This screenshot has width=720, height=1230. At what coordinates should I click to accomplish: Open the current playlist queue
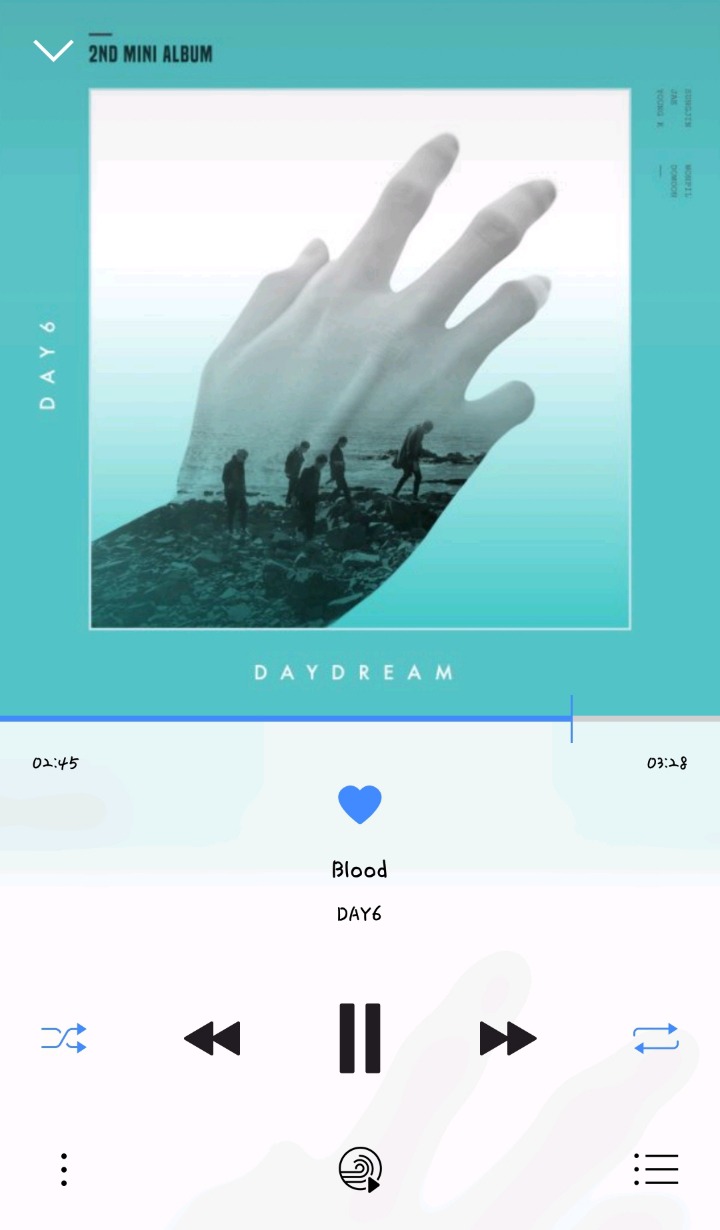click(x=656, y=1169)
